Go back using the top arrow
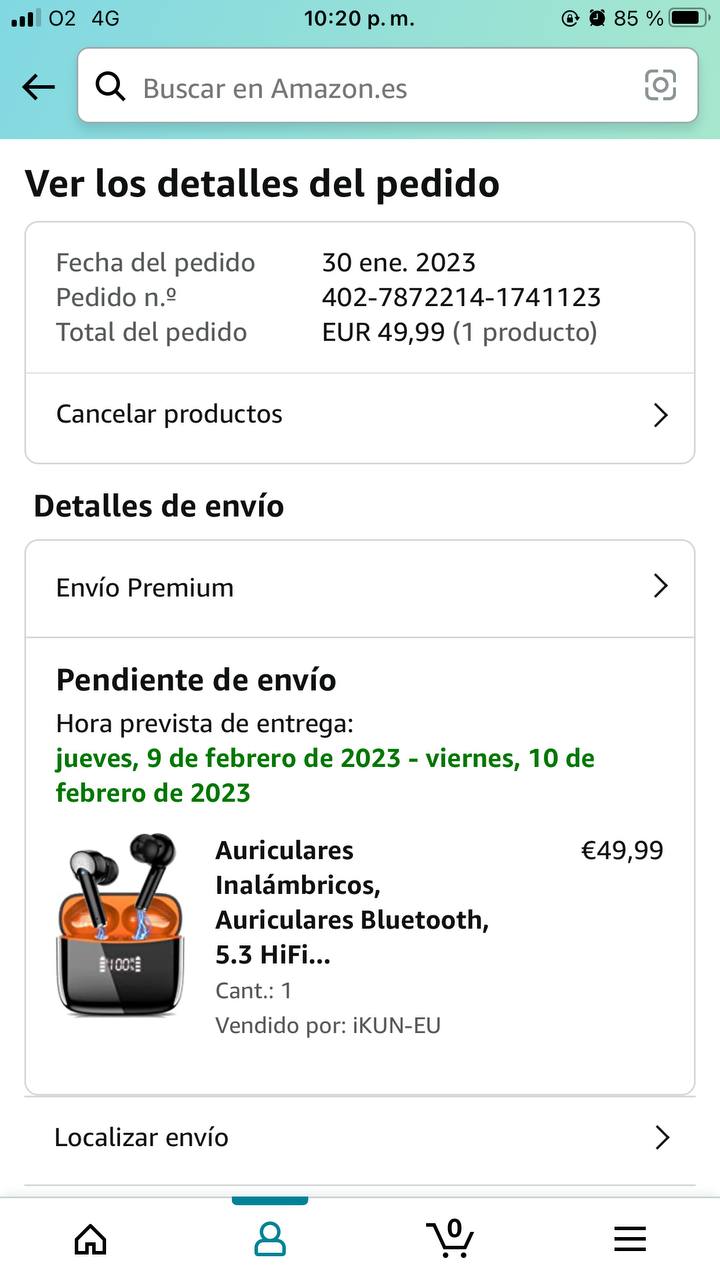This screenshot has width=720, height=1280. 38,88
